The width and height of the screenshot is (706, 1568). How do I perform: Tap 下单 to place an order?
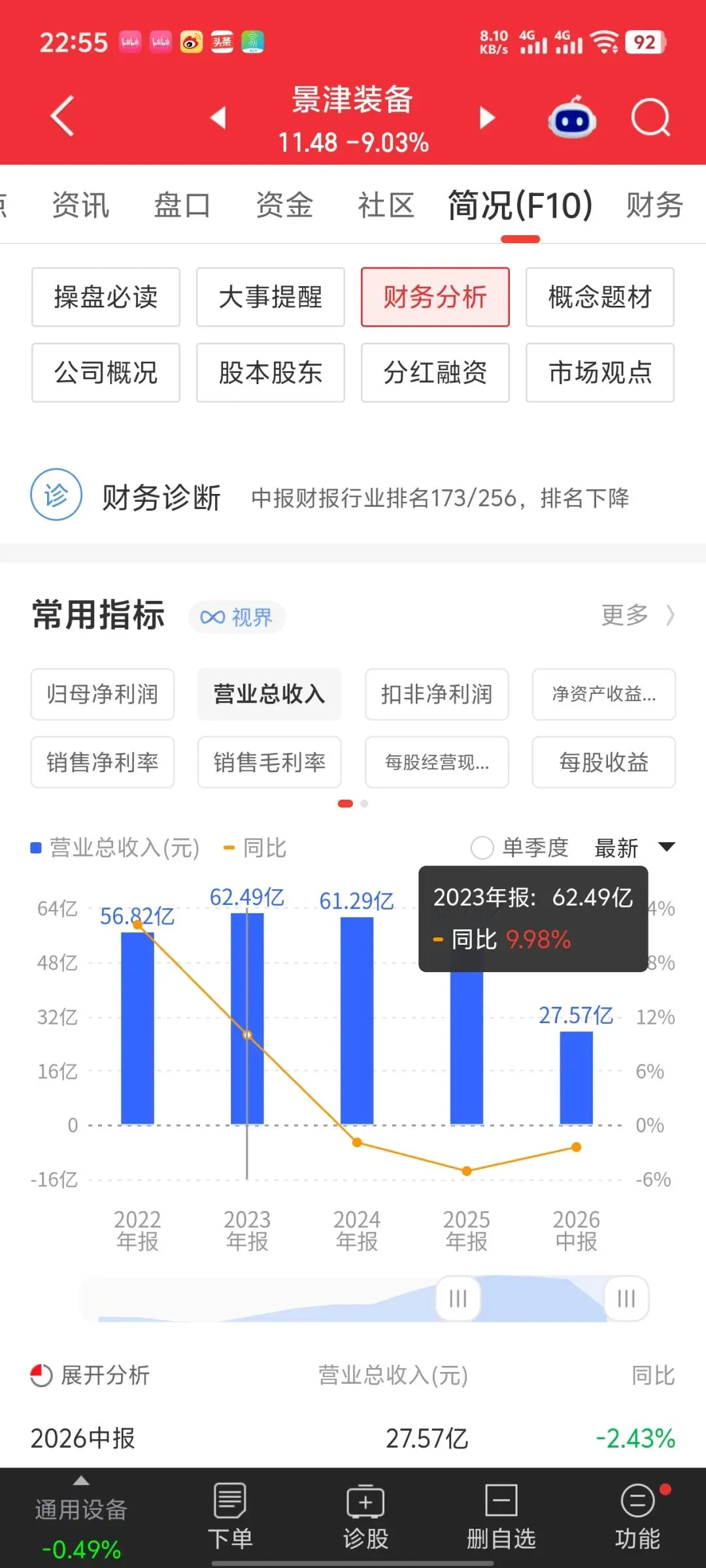coord(230,1517)
